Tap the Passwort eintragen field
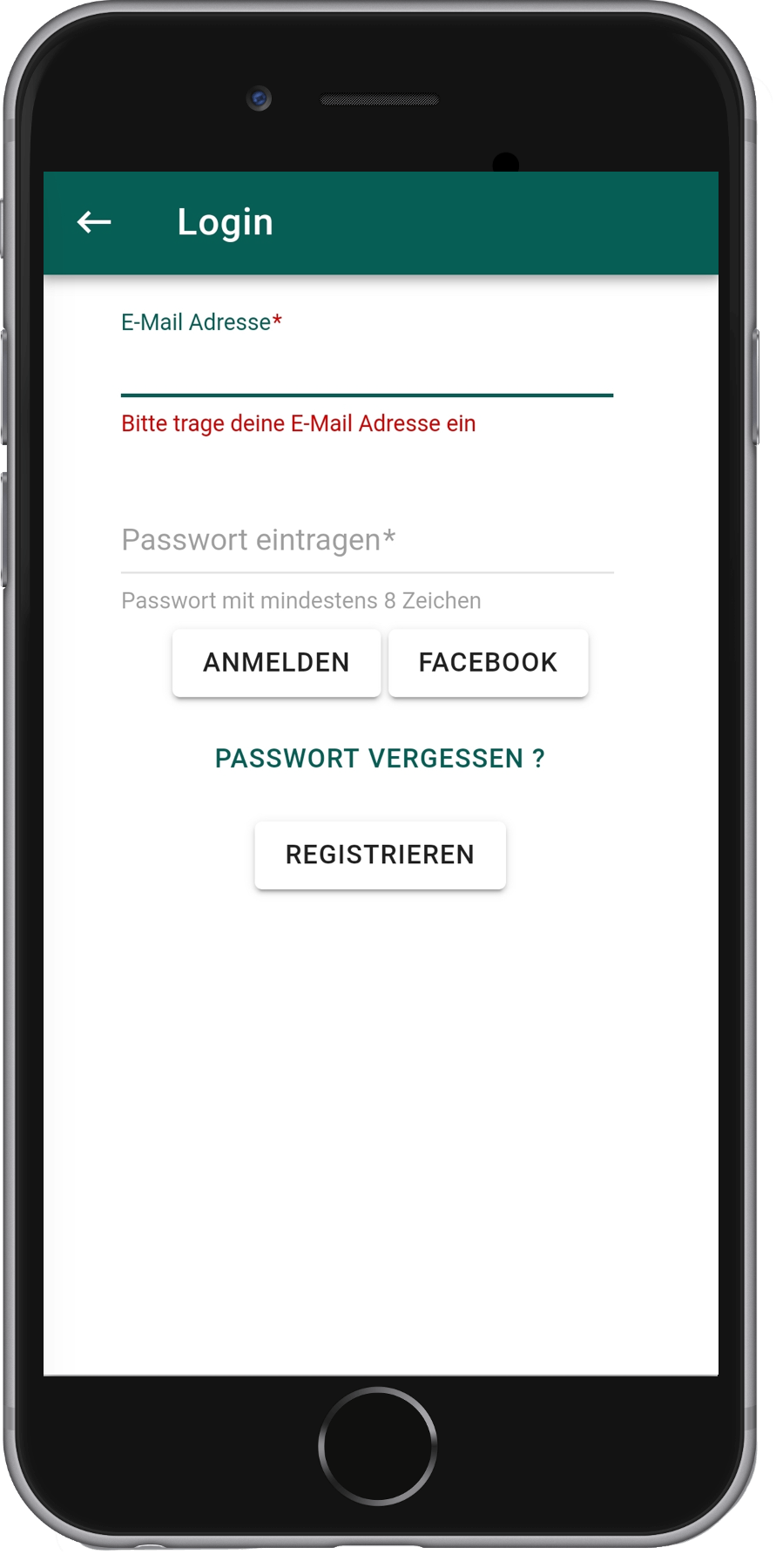The width and height of the screenshot is (776, 1568). [x=367, y=540]
